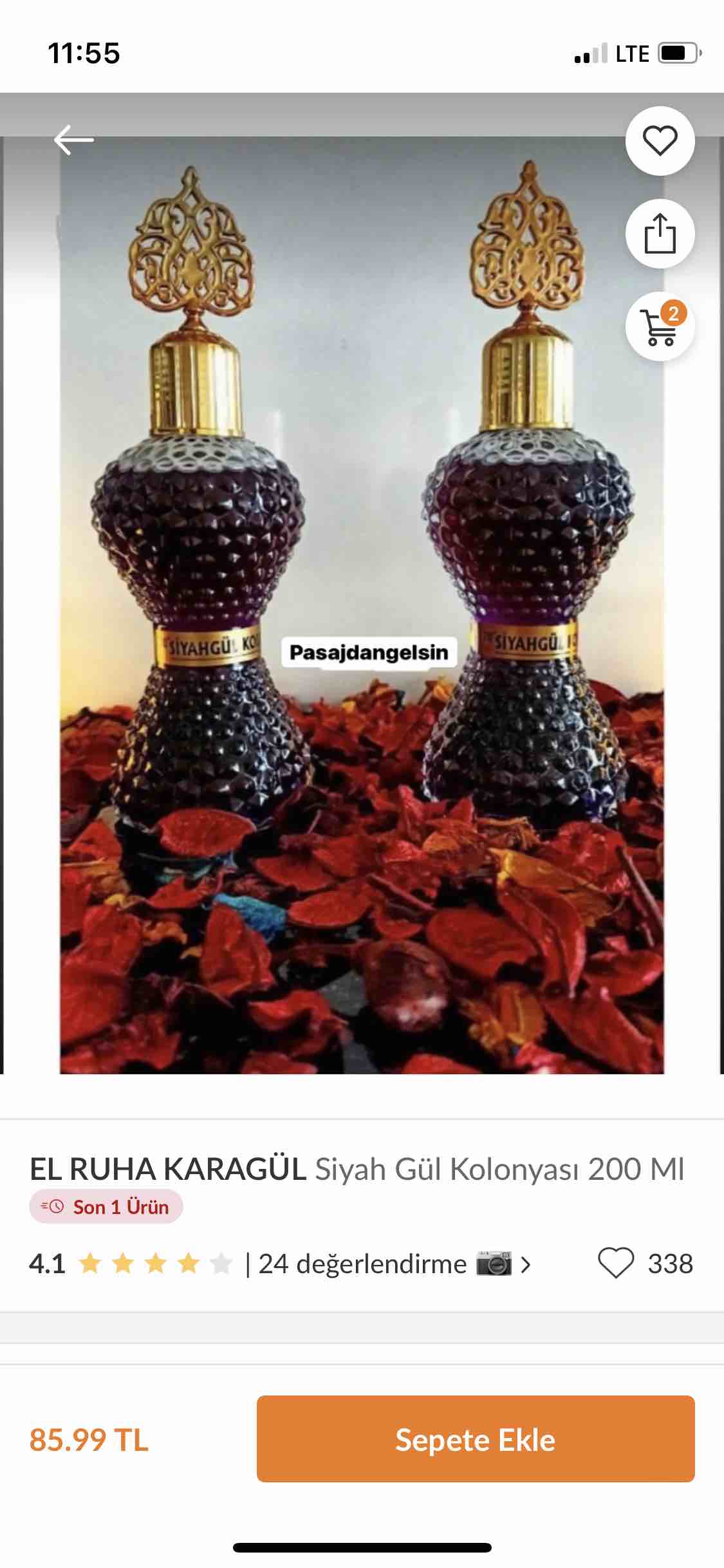Share this product
Screen dimensions: 724x1568
(x=660, y=234)
